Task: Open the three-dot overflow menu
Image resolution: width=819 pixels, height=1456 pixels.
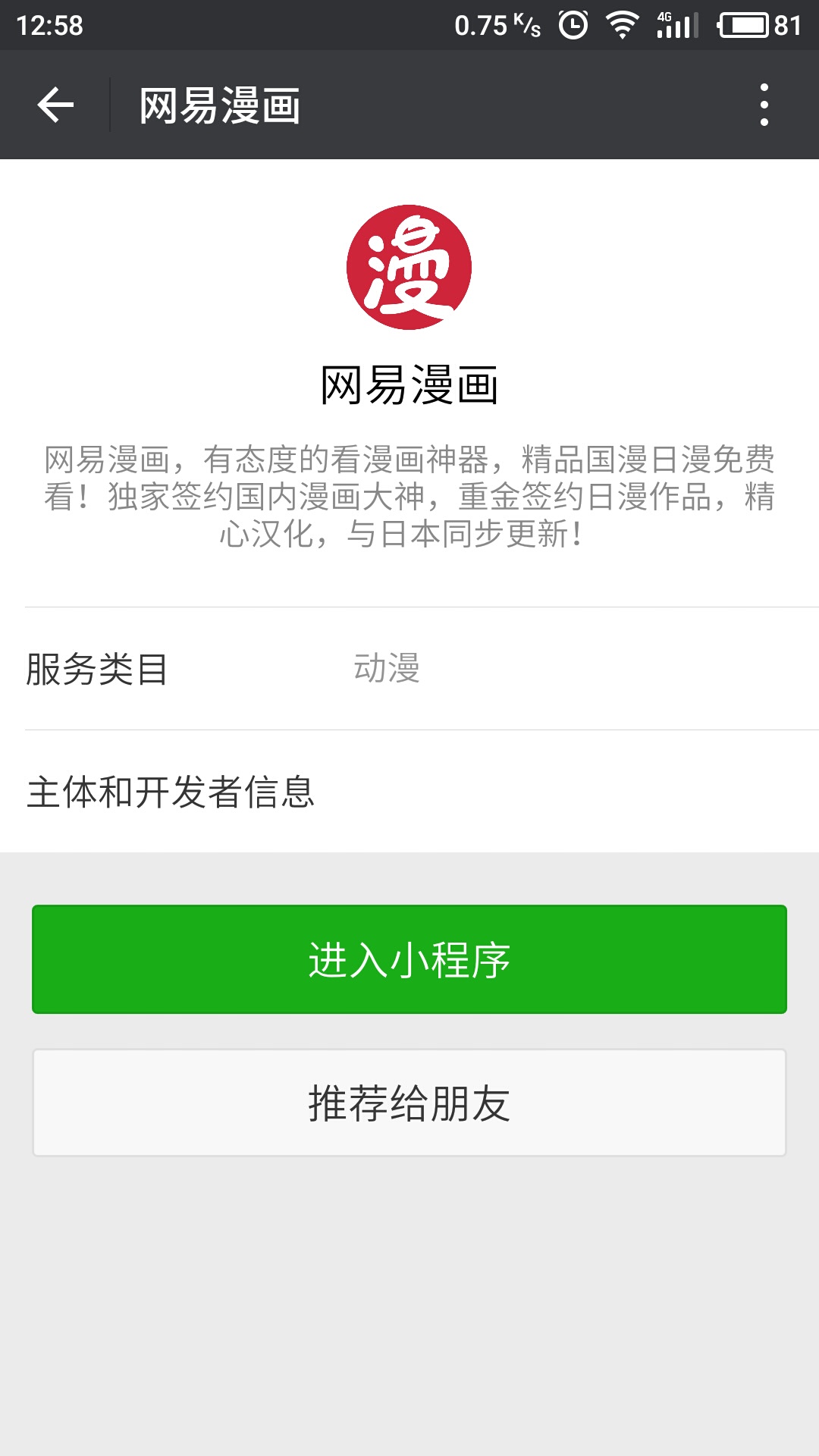Action: pos(764,105)
